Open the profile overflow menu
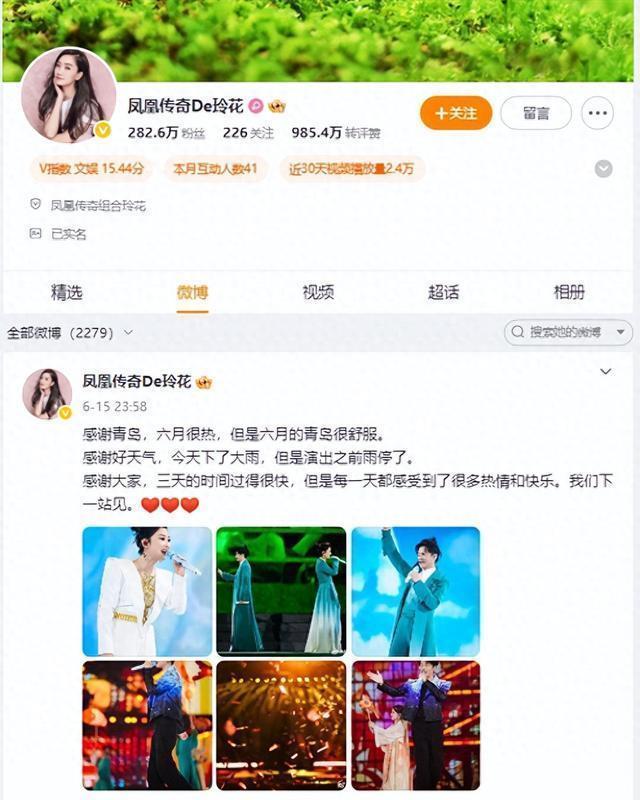 [597, 113]
